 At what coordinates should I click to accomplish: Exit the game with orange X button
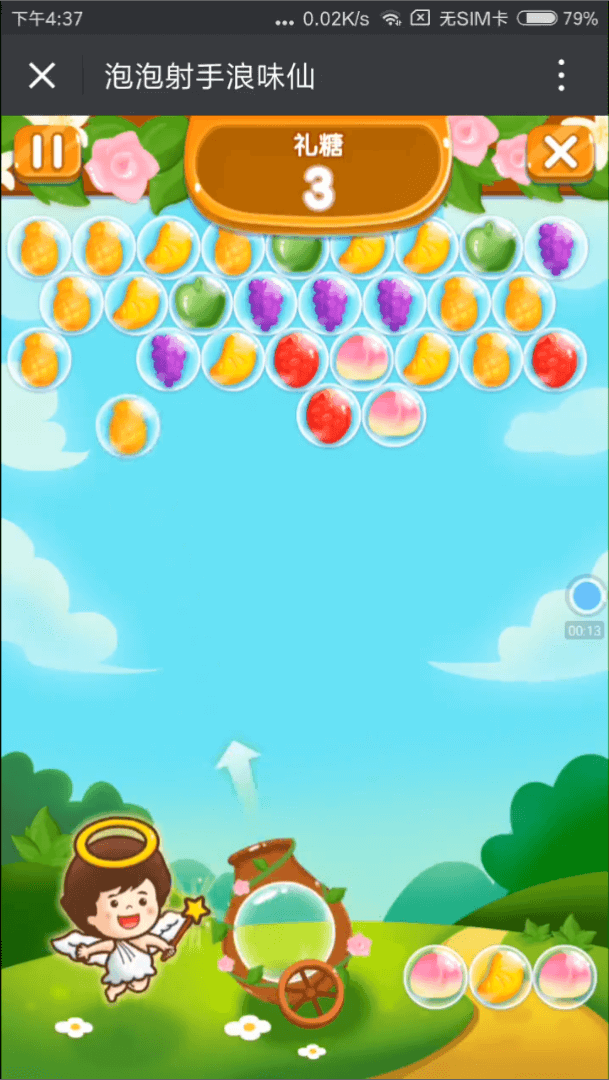pyautogui.click(x=560, y=153)
